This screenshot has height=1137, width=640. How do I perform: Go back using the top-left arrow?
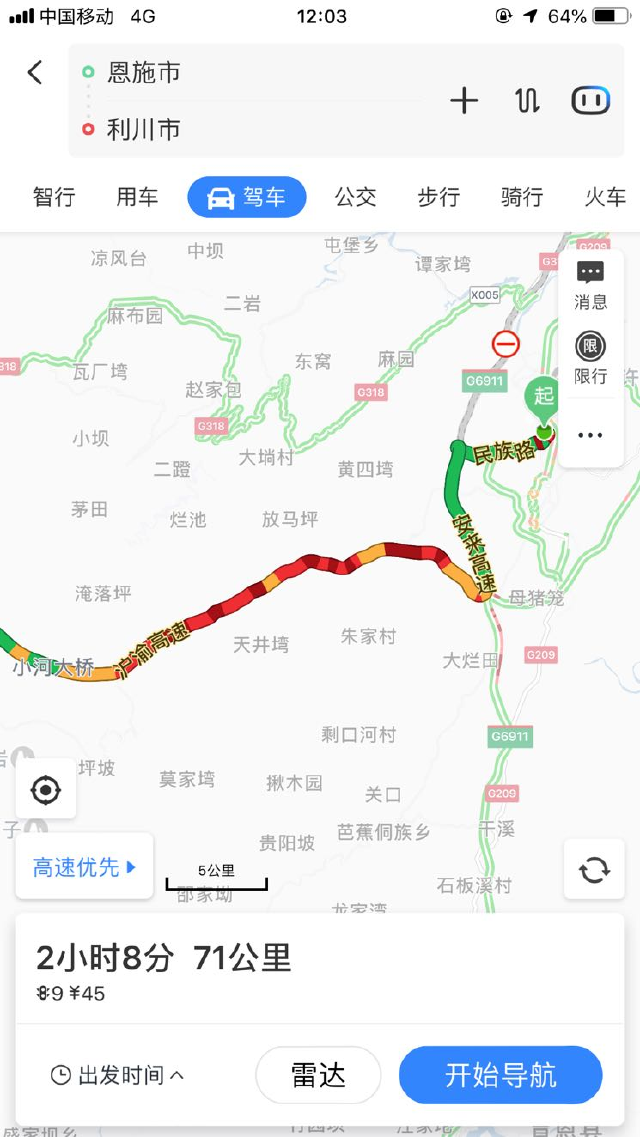(x=35, y=73)
